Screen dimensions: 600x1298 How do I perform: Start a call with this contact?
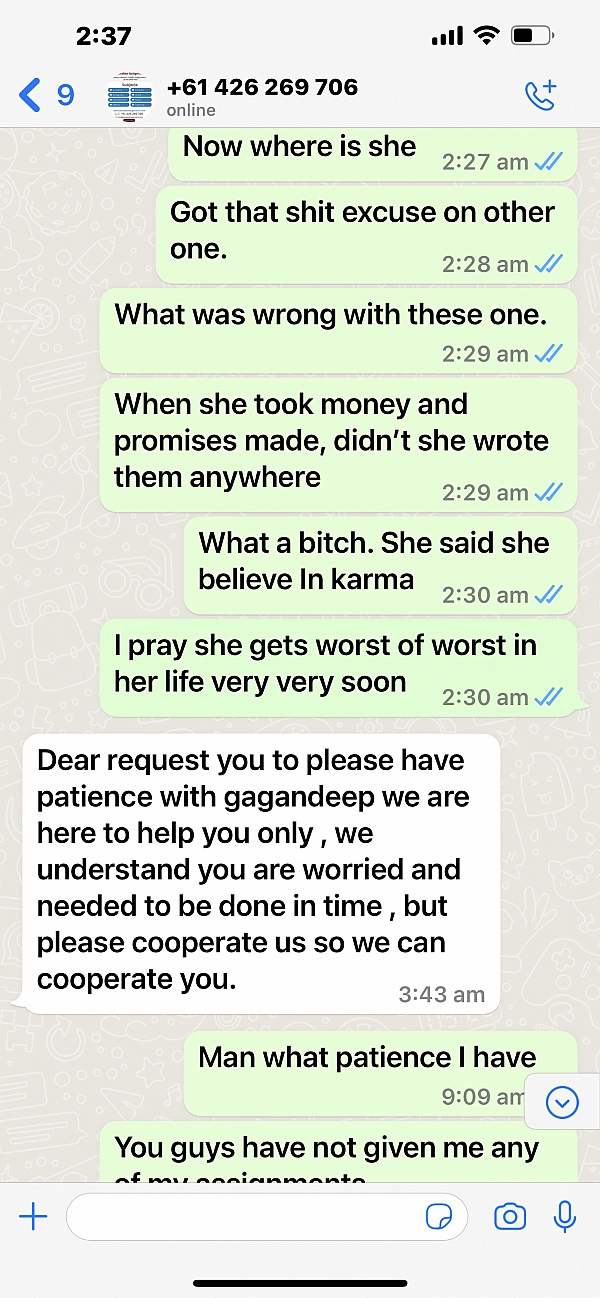[x=540, y=96]
